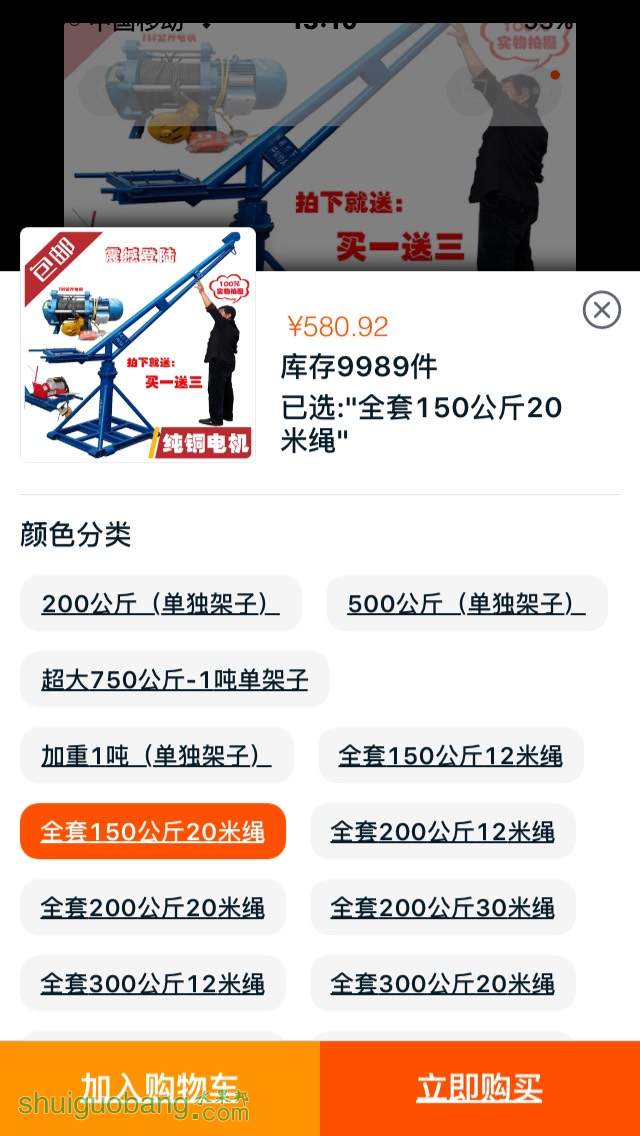Select 全套300公斤12米绳 option
Image resolution: width=640 pixels, height=1136 pixels.
coord(152,983)
